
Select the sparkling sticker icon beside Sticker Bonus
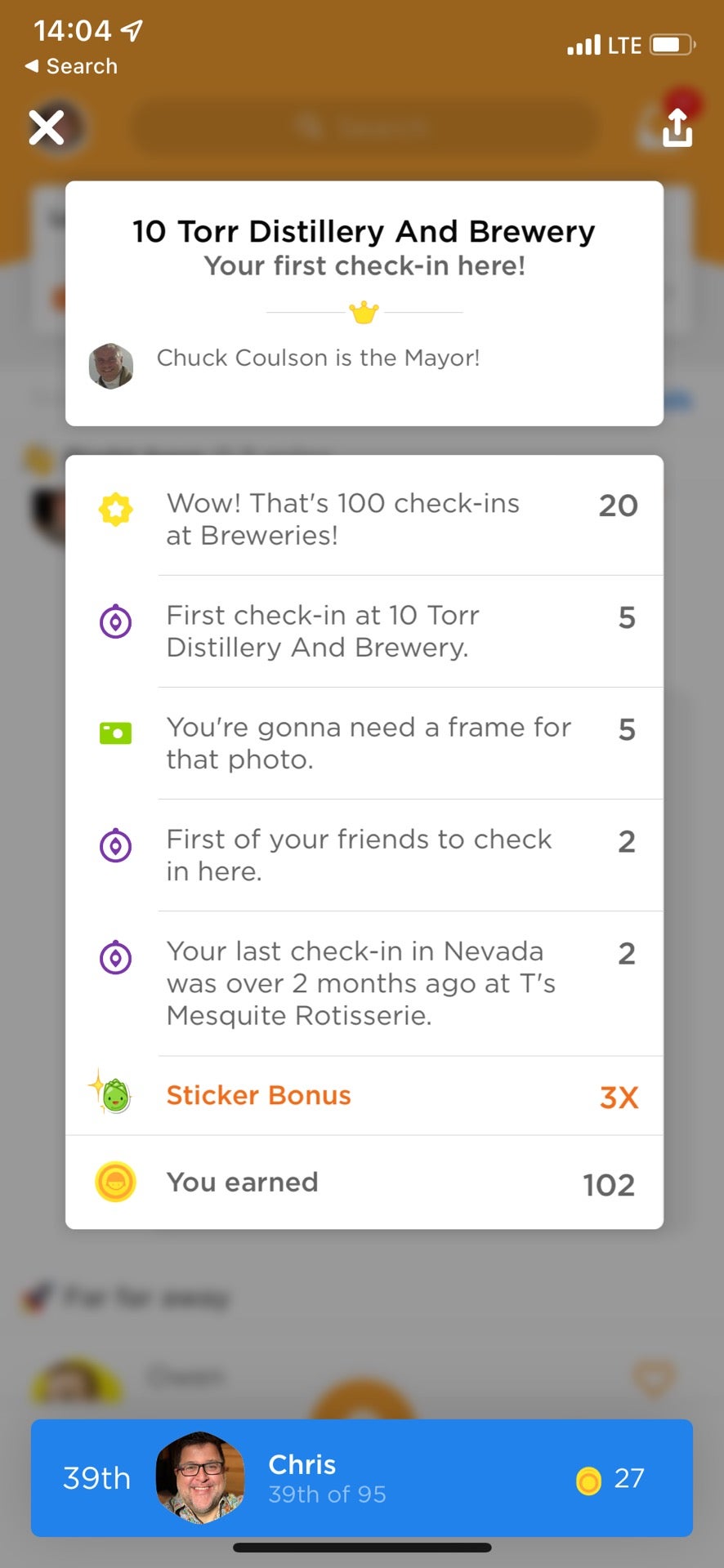116,1094
